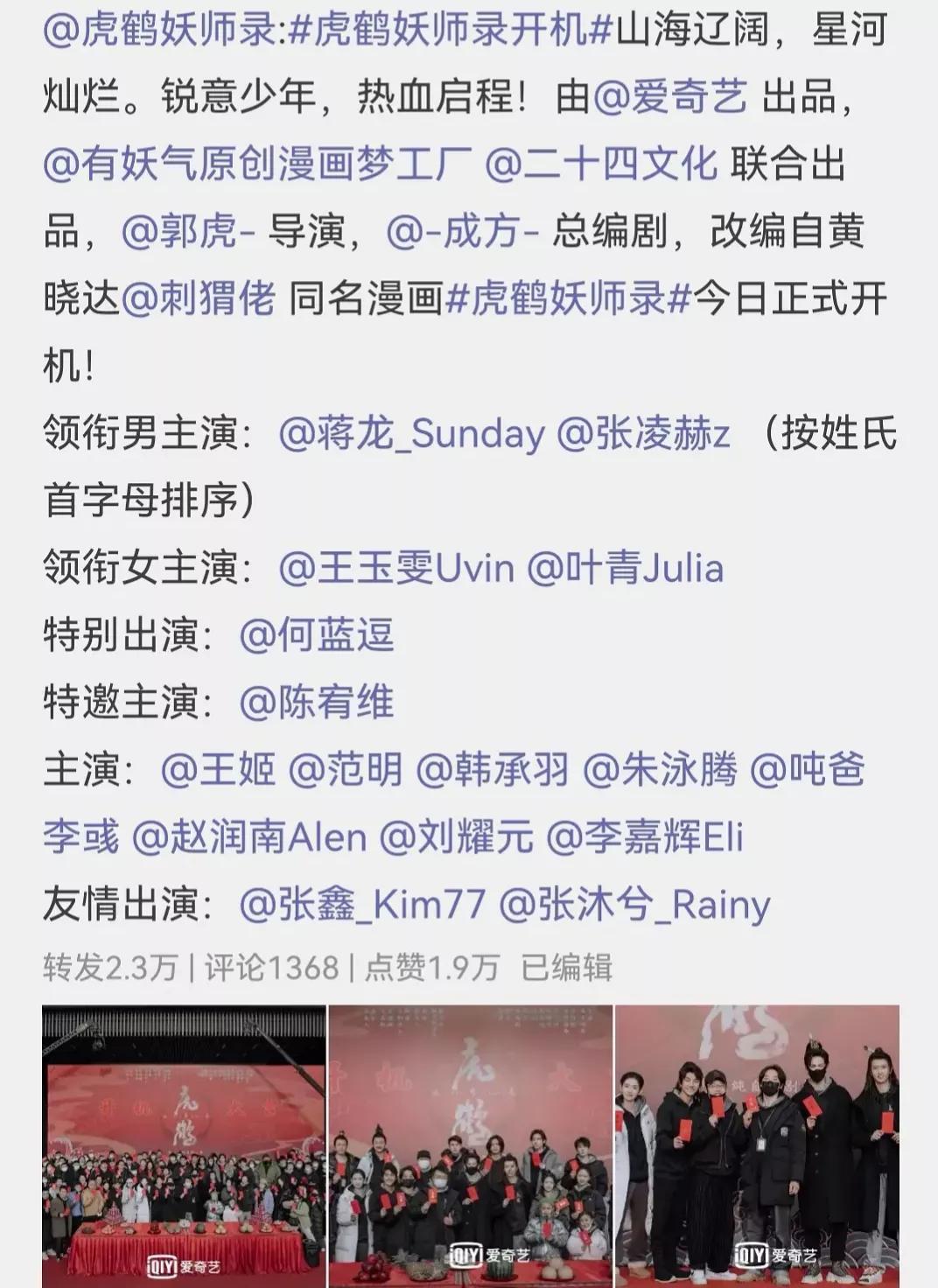Image resolution: width=938 pixels, height=1288 pixels.
Task: Open @王玉雯Uvin profile
Action: [396, 569]
